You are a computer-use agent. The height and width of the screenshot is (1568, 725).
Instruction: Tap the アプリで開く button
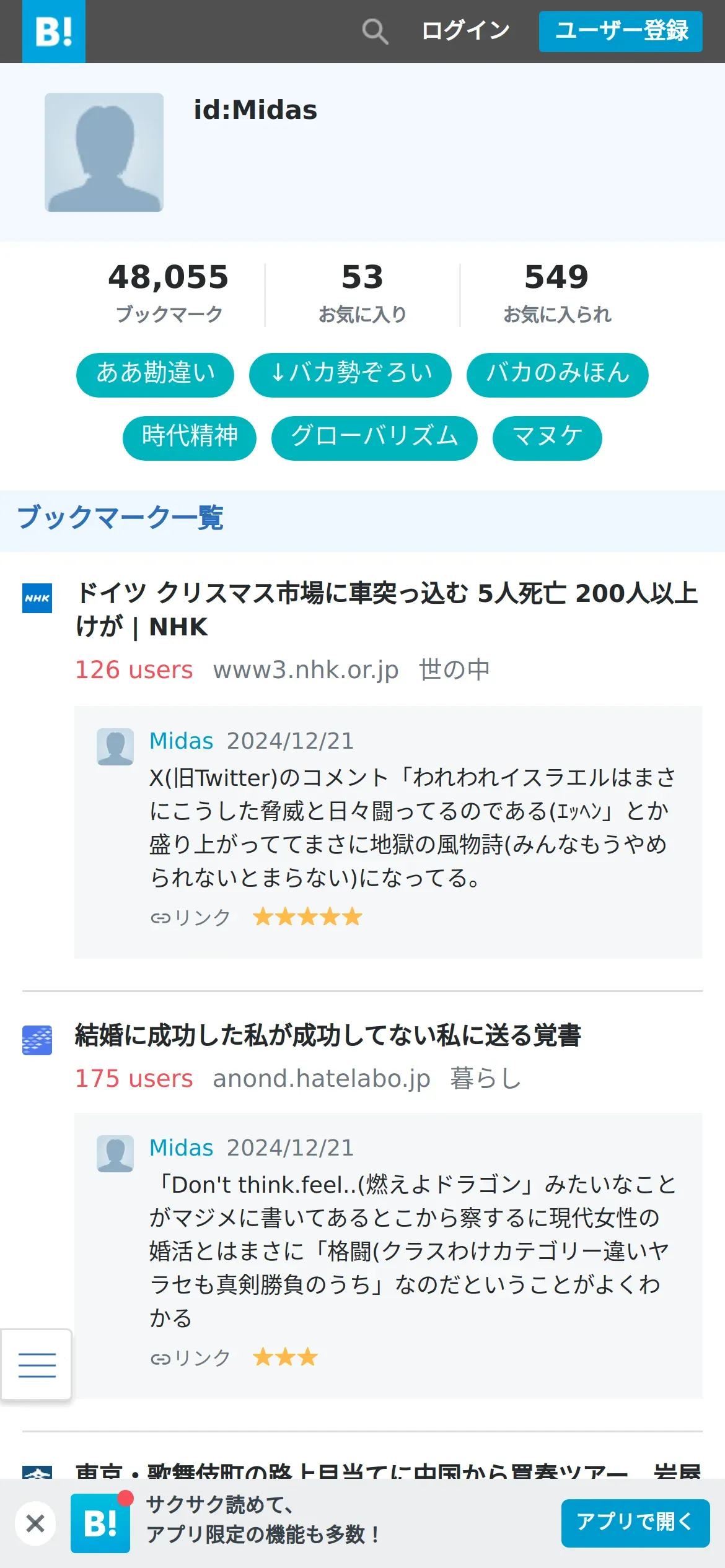(635, 1523)
